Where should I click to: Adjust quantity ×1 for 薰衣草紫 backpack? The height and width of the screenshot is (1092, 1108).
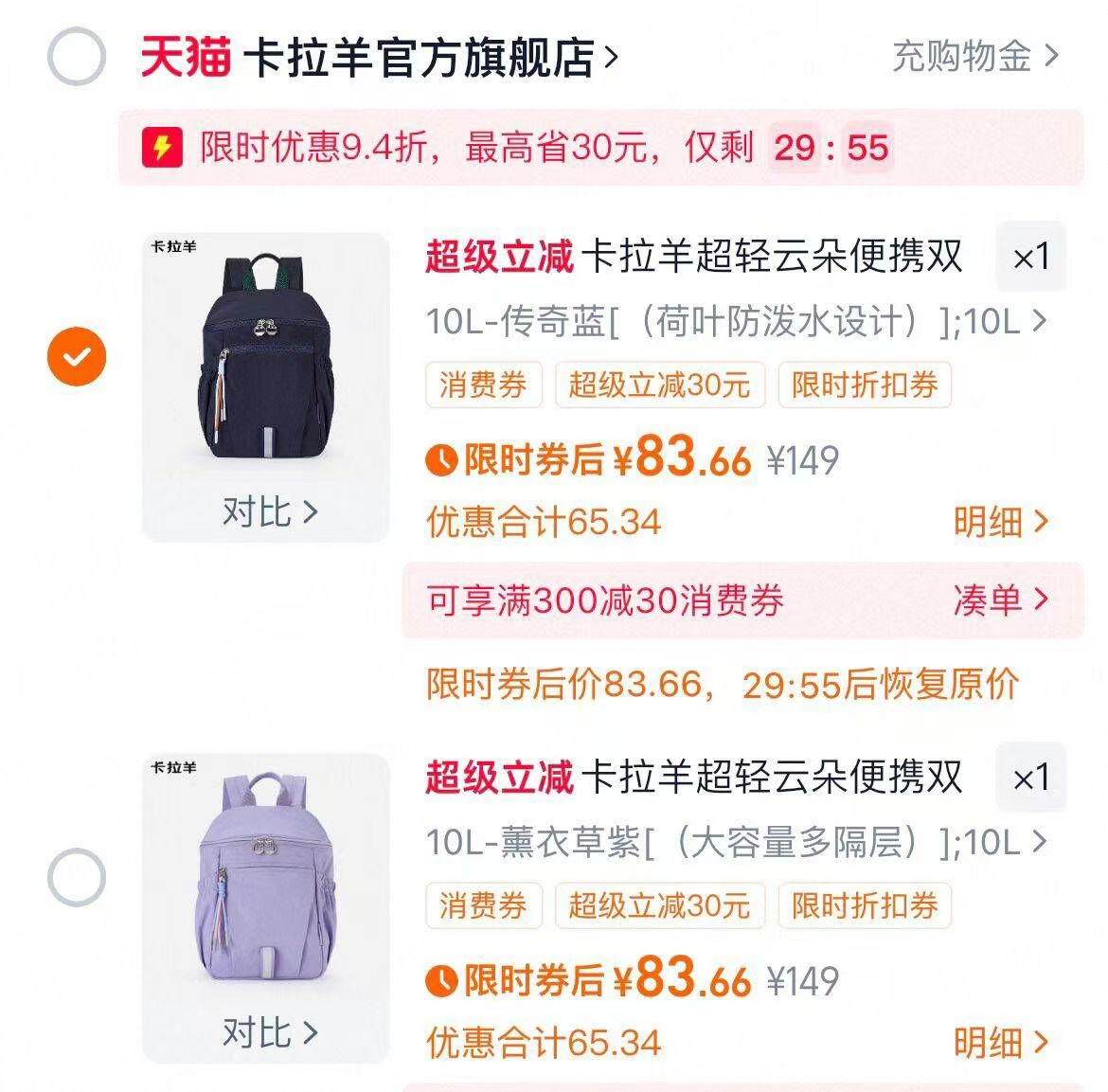(1030, 778)
